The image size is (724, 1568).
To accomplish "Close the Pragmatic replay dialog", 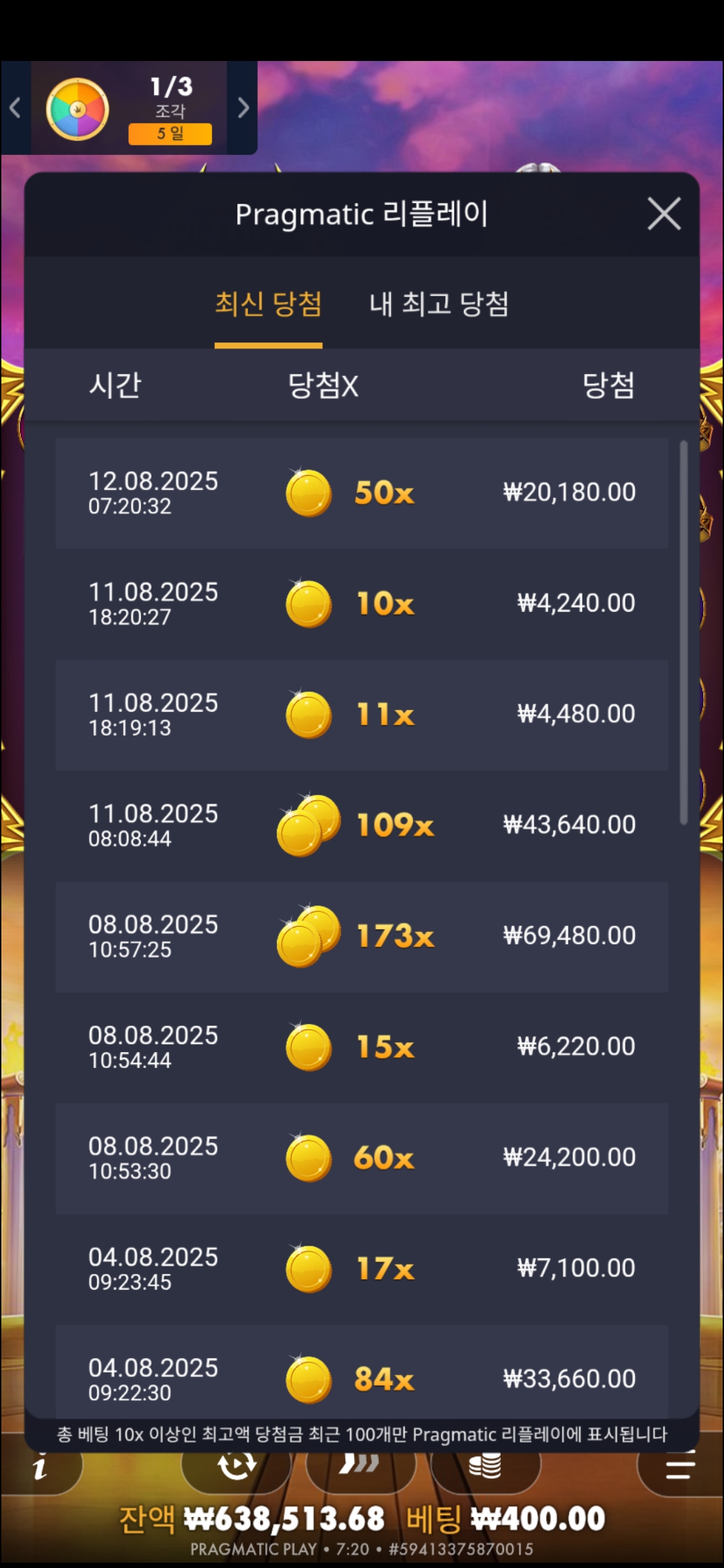I will coord(664,214).
